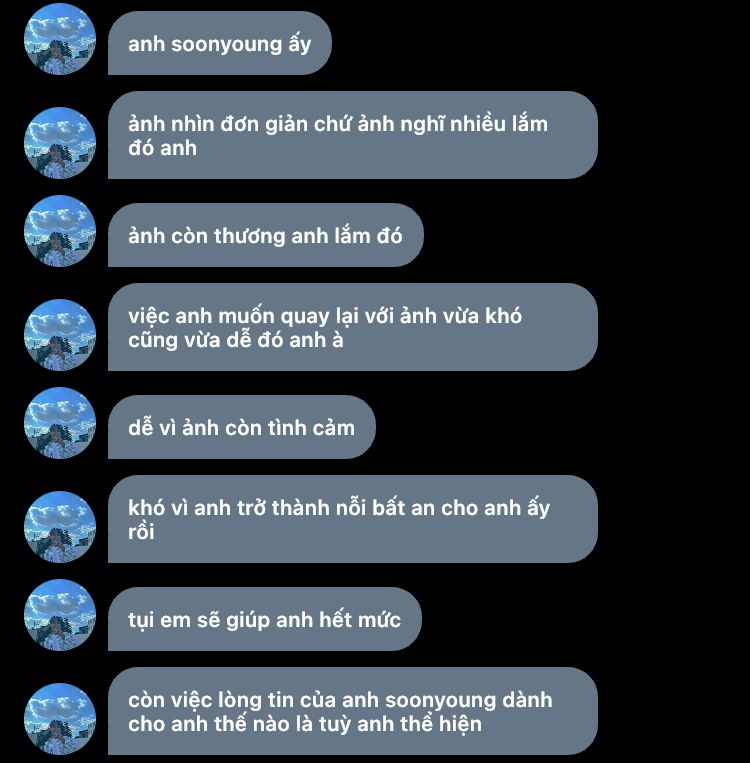View profile picture beside "dễ vì ảnh còn tình cảm"
This screenshot has width=750, height=763.
(59, 424)
